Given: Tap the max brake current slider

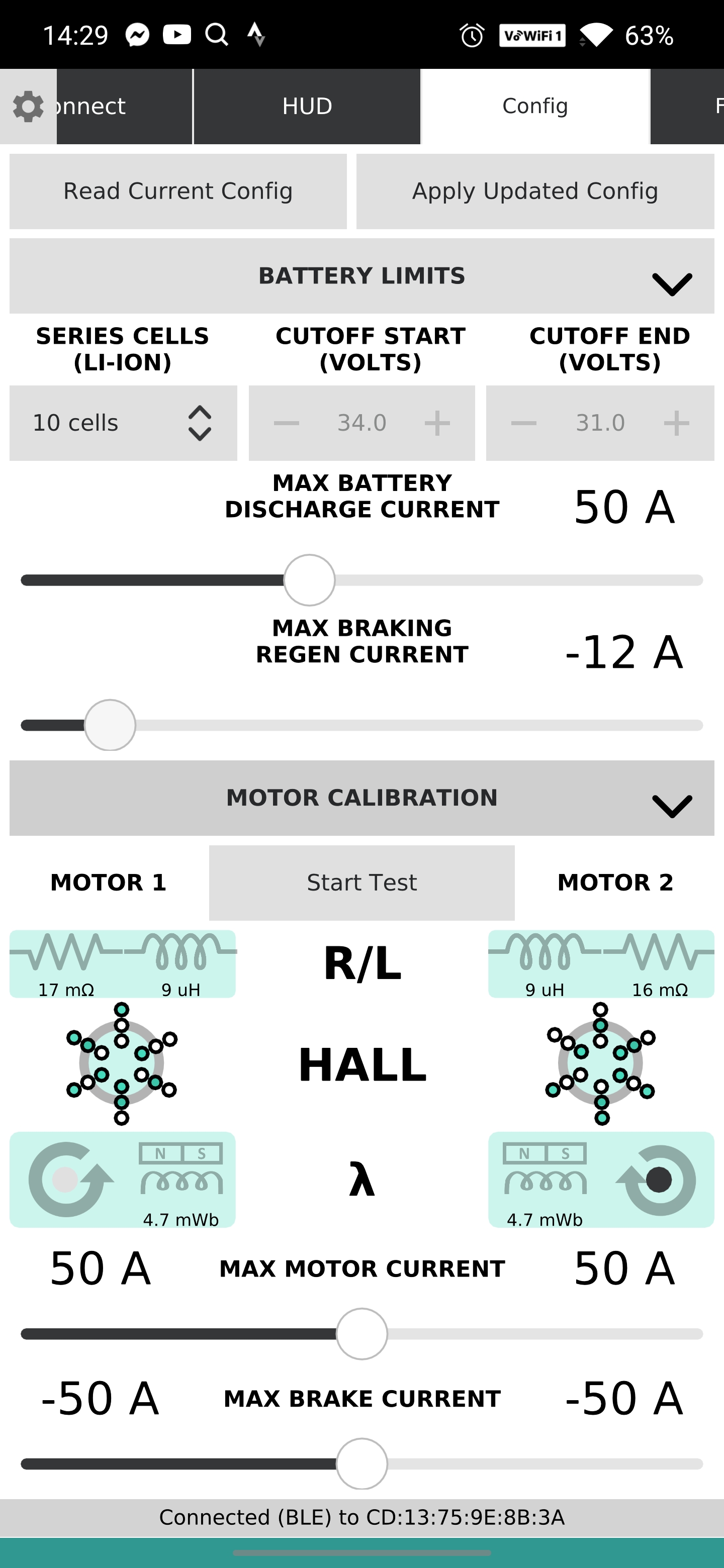Looking at the screenshot, I should tap(361, 1463).
